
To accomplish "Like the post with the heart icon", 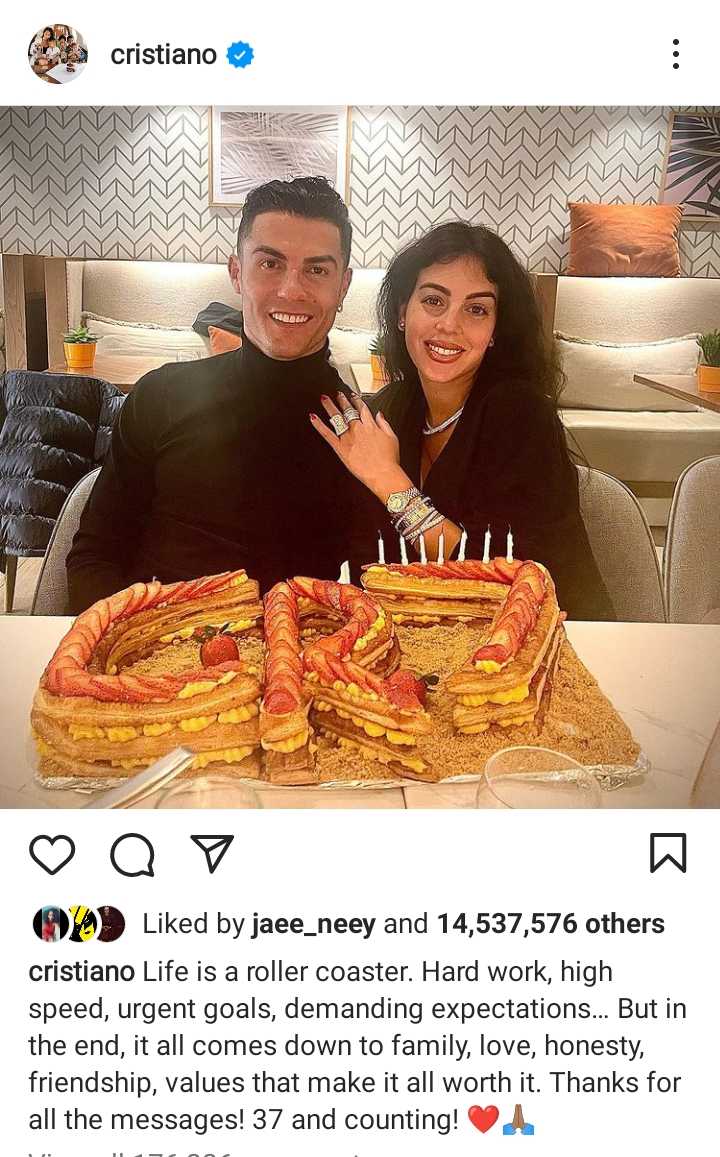I will click(52, 854).
